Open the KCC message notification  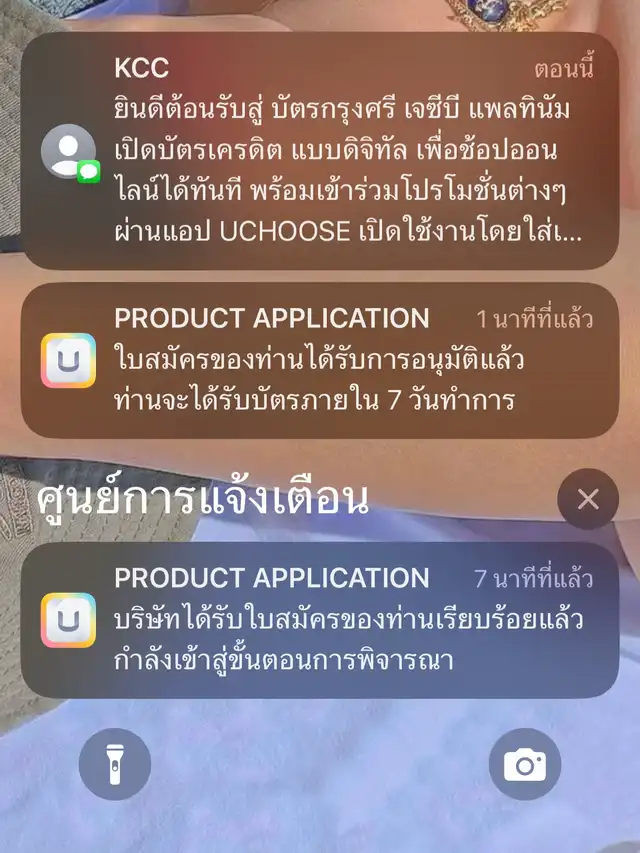pos(320,150)
